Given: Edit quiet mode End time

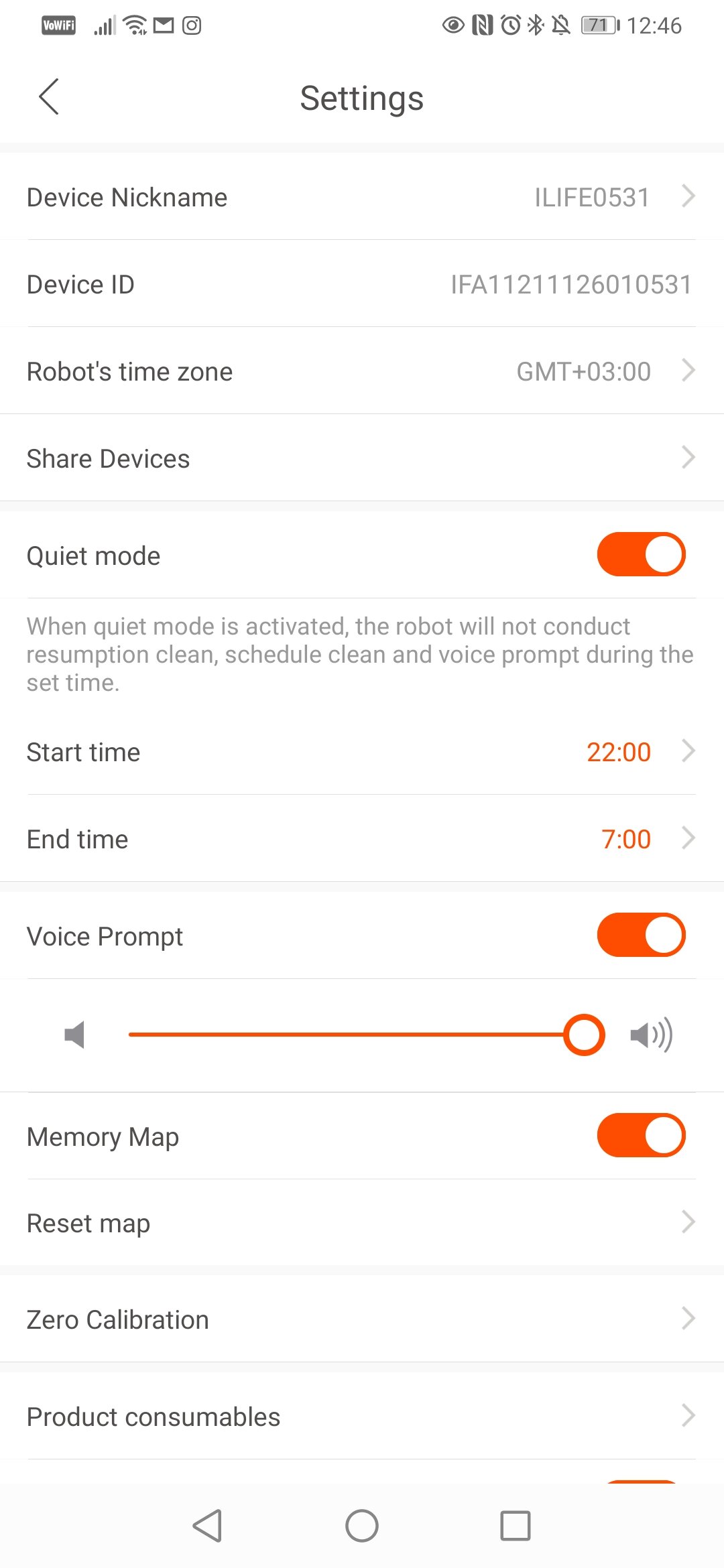Looking at the screenshot, I should pos(362,838).
